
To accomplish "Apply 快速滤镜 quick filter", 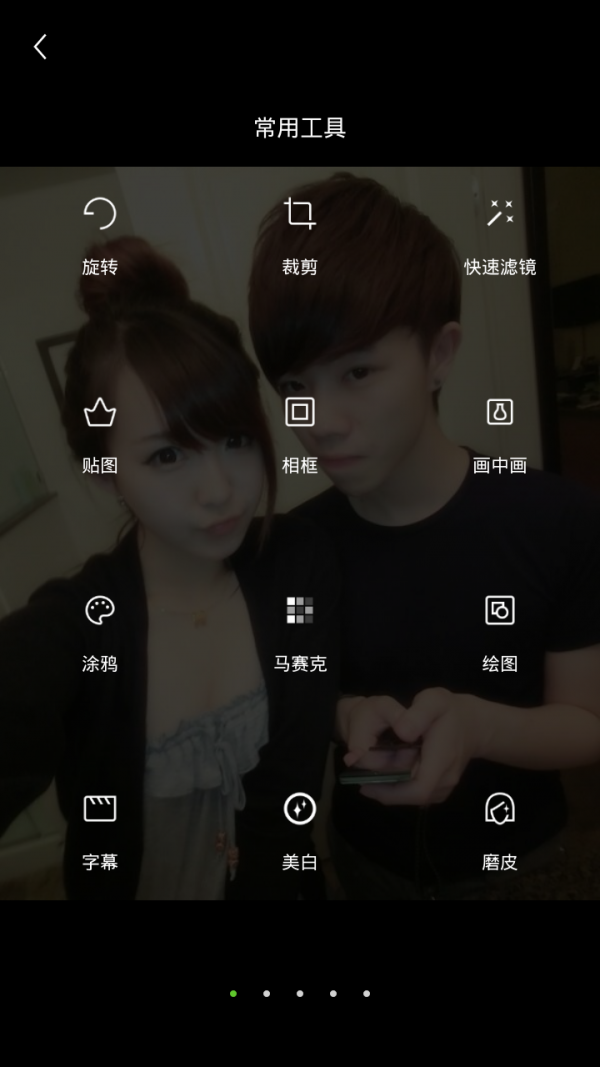I will click(500, 235).
